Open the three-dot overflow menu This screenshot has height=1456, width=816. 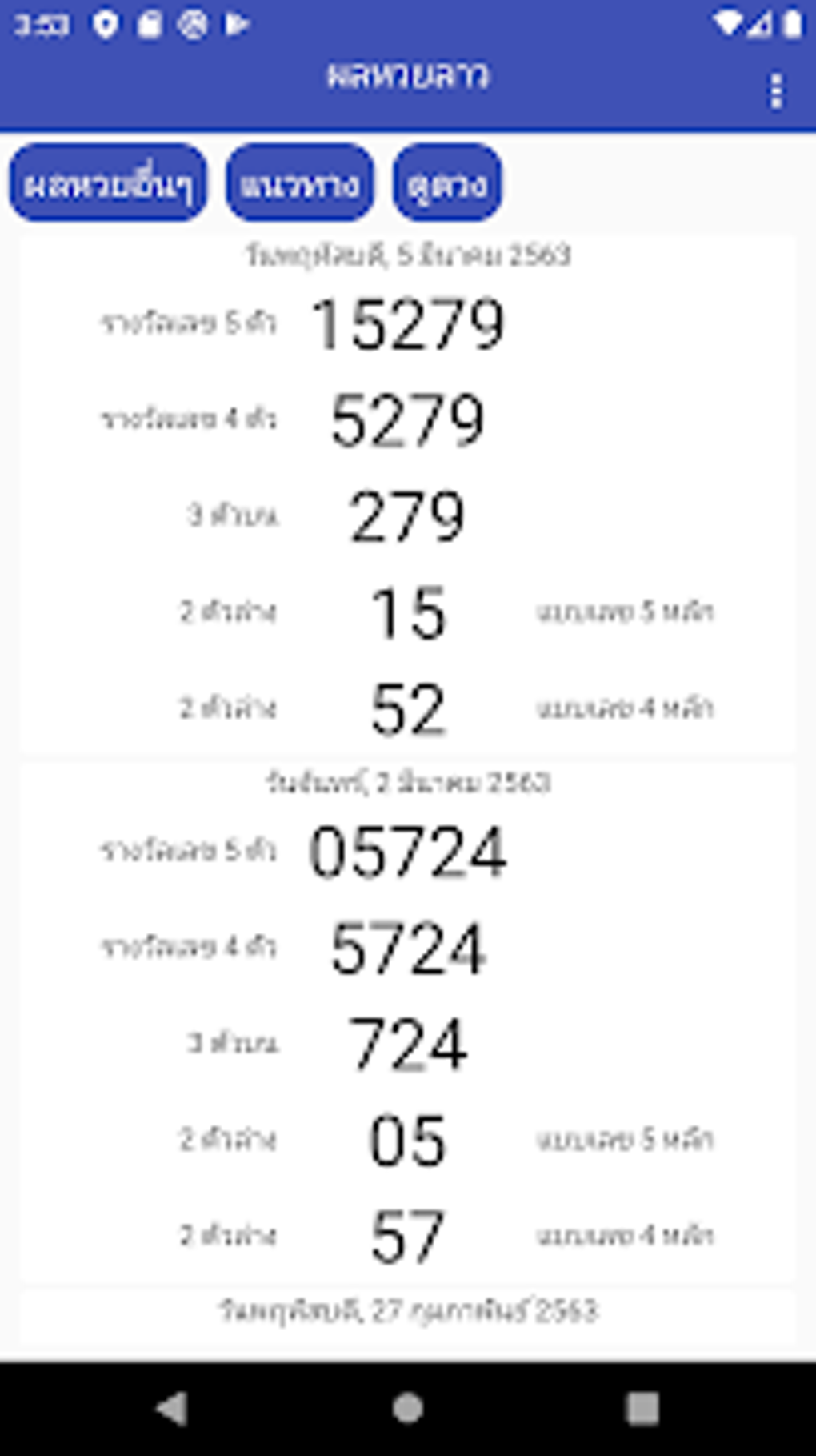775,91
